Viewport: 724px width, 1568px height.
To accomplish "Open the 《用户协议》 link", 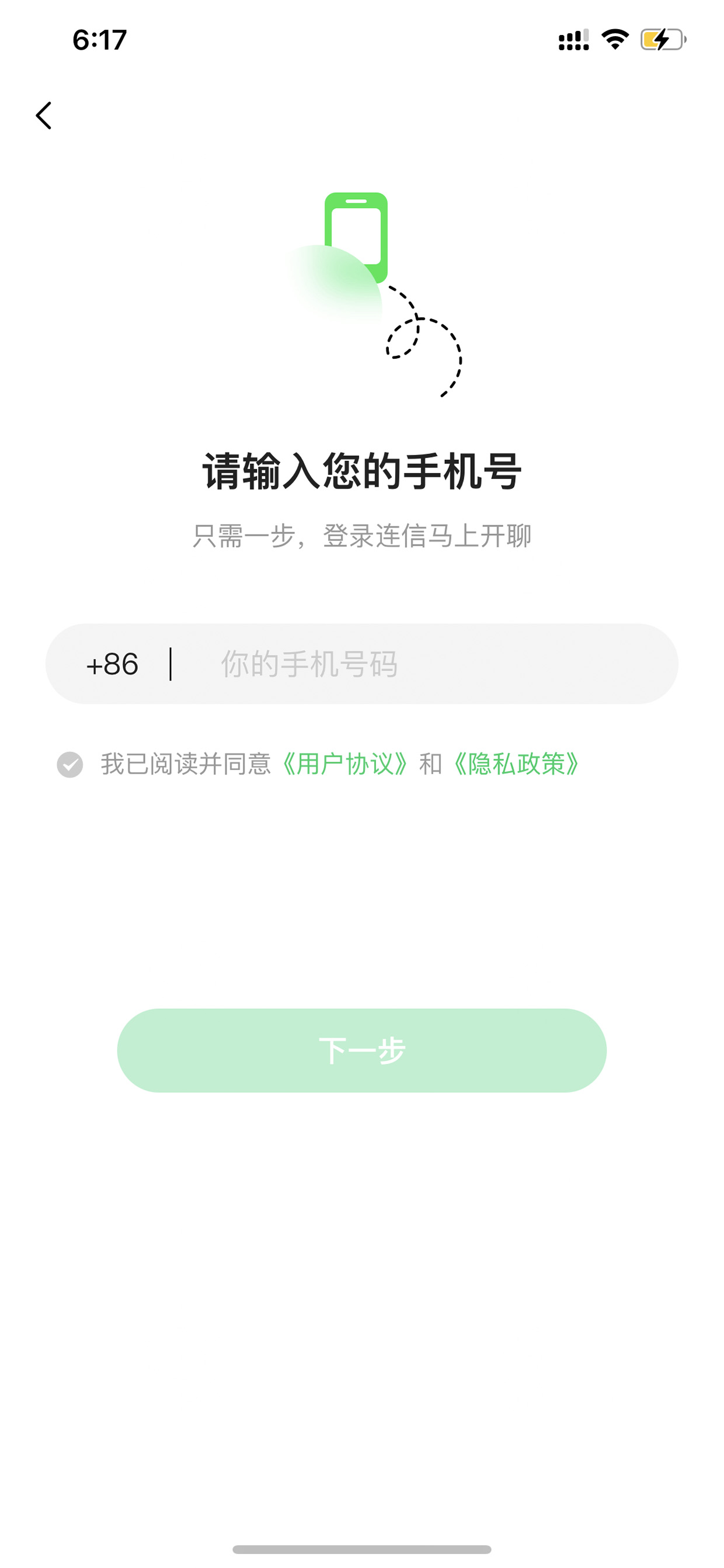I will tap(345, 765).
